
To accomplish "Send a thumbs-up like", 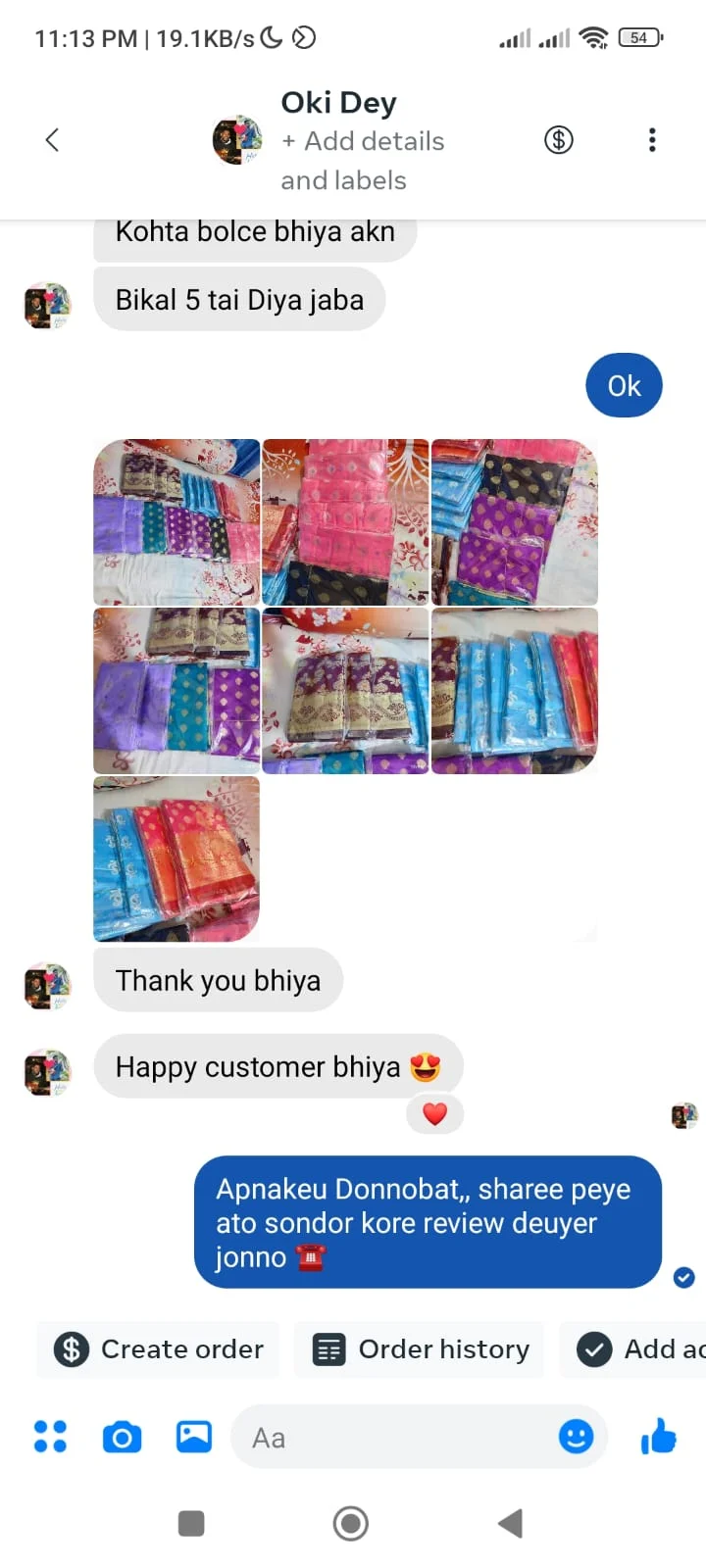I will click(658, 1437).
